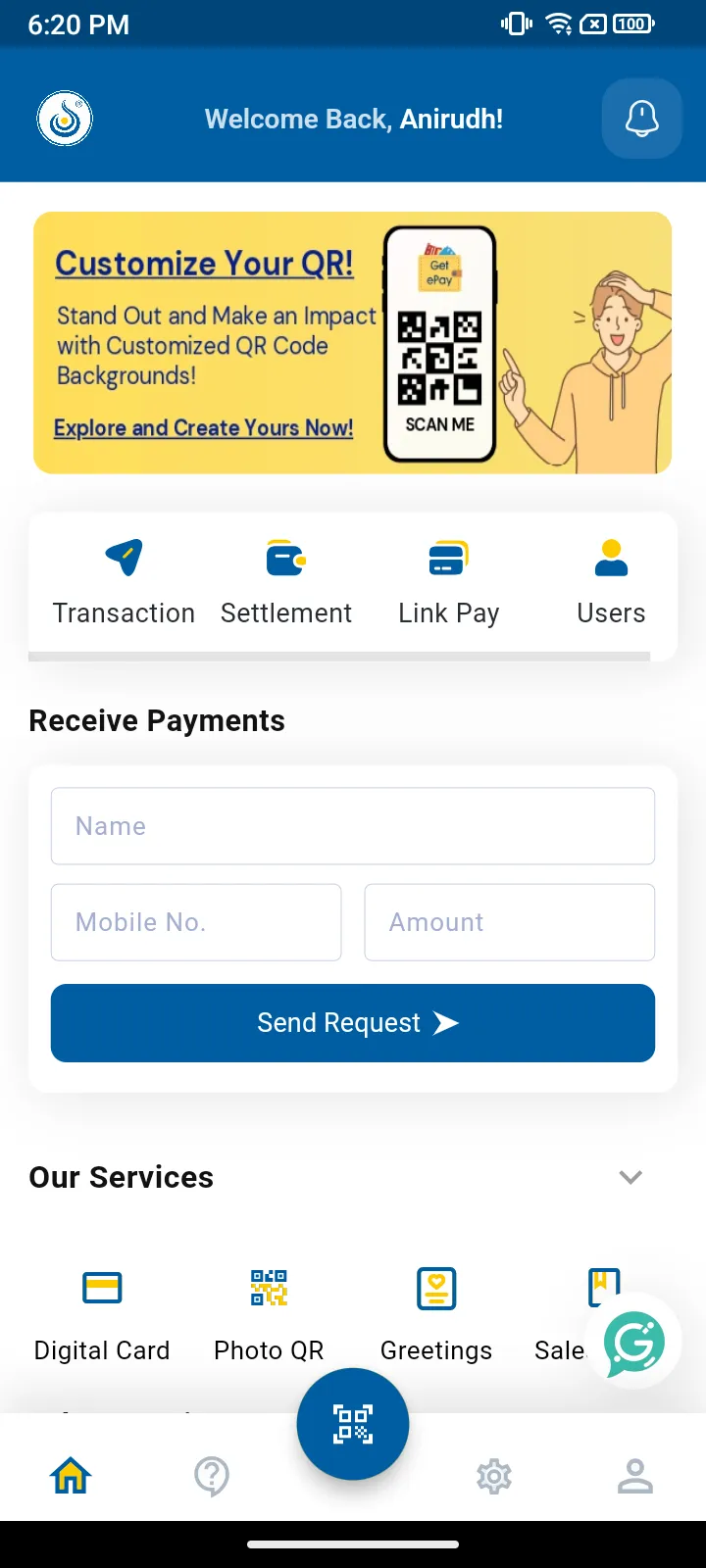This screenshot has height=1568, width=706.
Task: Open the settings gear tab
Action: 494,1476
